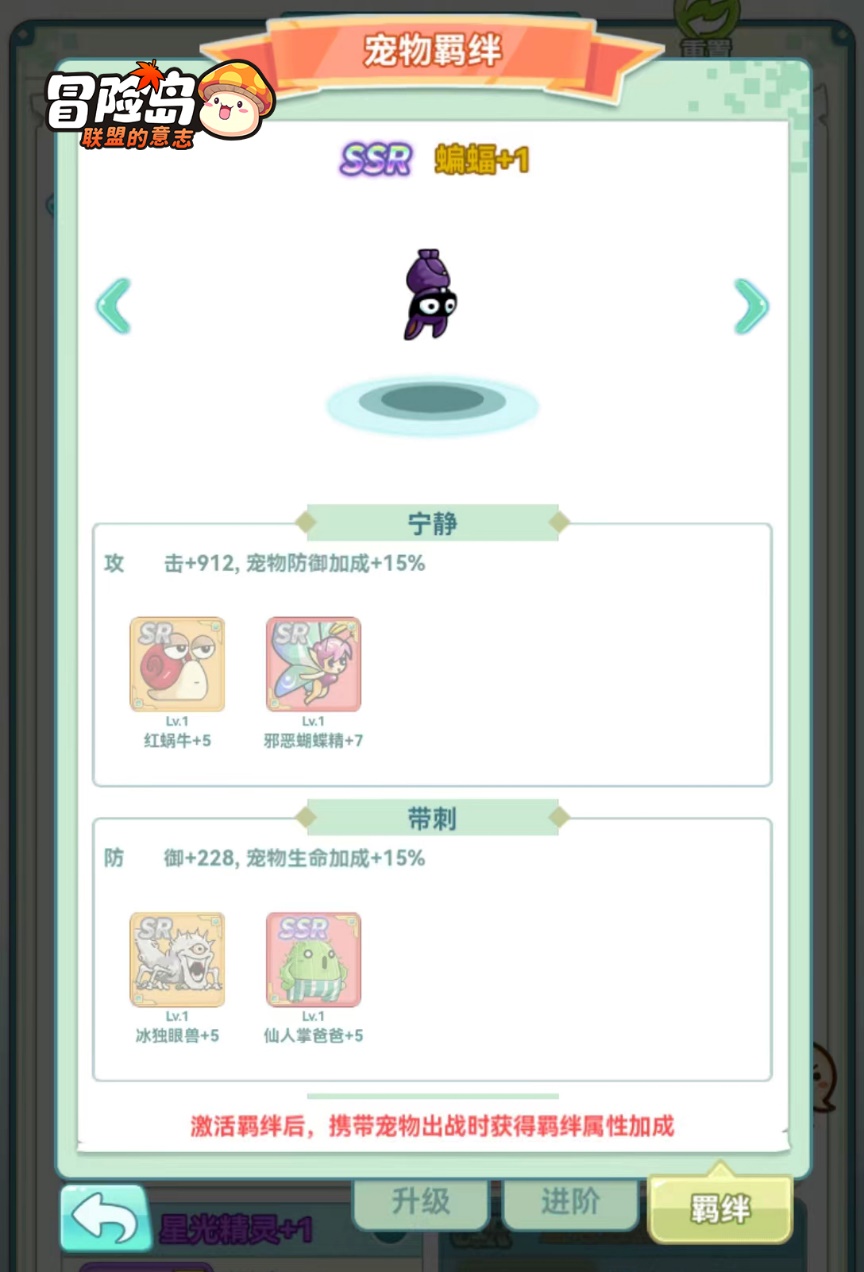The width and height of the screenshot is (864, 1272).
Task: Select the 羁绊 tab
Action: tap(719, 1208)
